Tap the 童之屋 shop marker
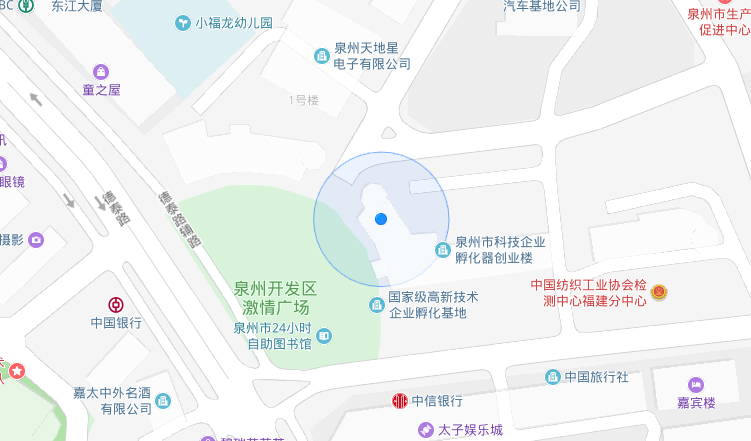Image resolution: width=751 pixels, height=441 pixels. point(101,72)
